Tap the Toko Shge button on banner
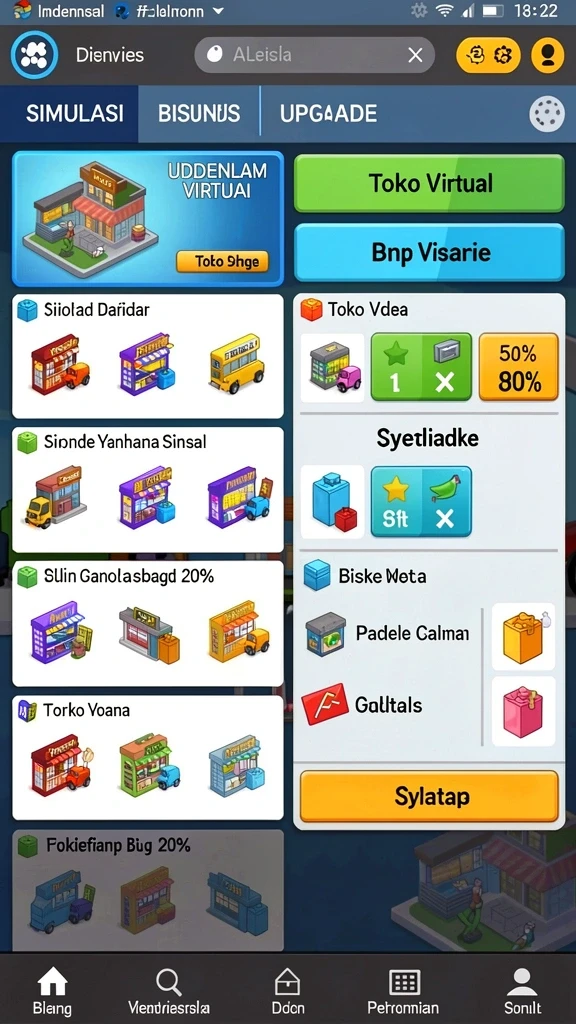Screen dimensions: 576x1024 point(222,262)
